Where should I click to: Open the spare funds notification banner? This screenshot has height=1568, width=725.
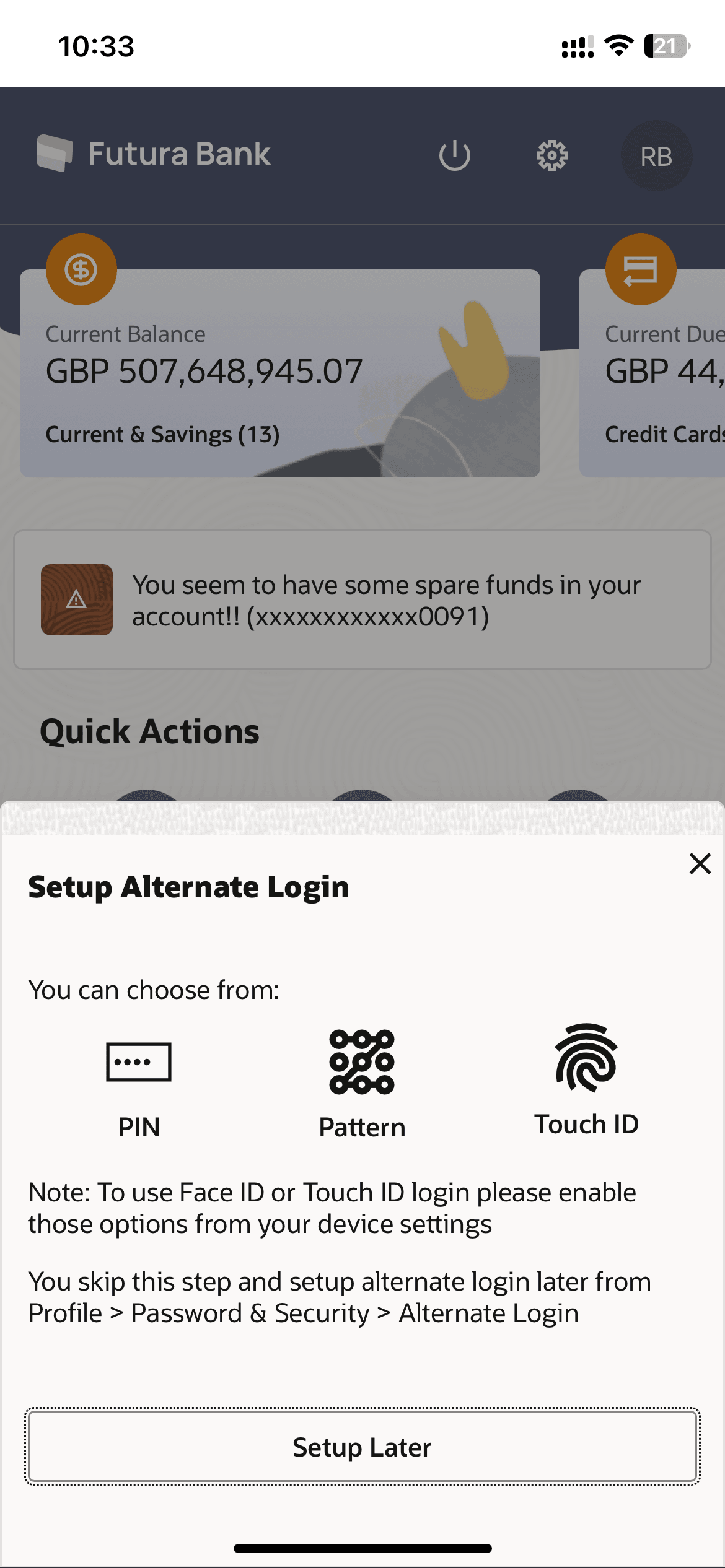362,599
